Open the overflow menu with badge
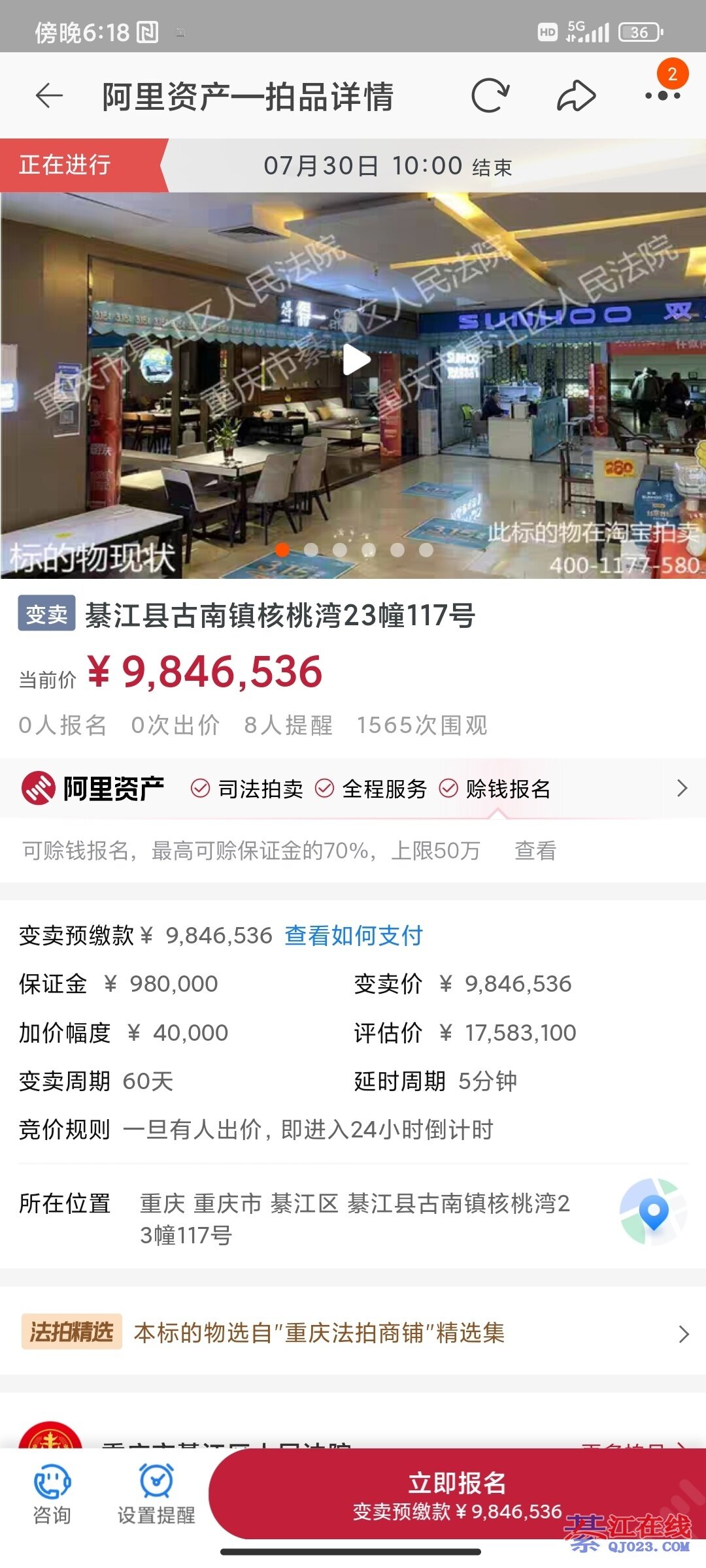The height and width of the screenshot is (1568, 706). [x=663, y=95]
